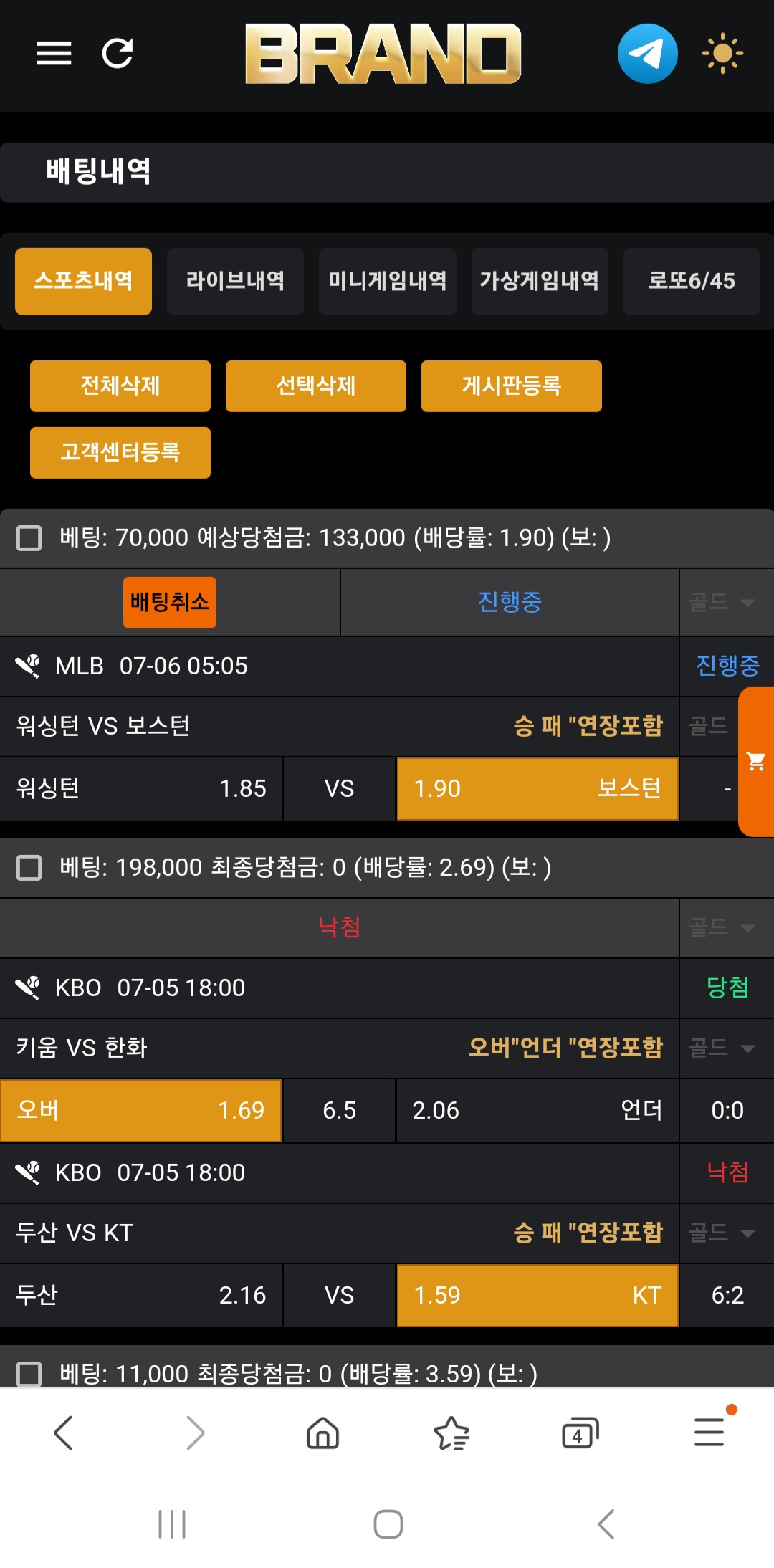Tap the 전체삭제 button
This screenshot has height=1568, width=774.
(120, 386)
